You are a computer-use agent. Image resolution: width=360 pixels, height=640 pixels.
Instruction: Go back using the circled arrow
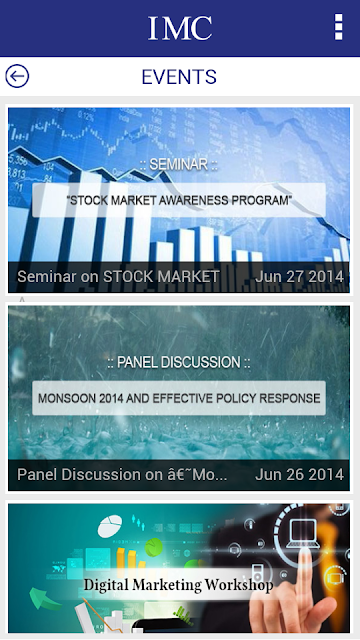[17, 76]
